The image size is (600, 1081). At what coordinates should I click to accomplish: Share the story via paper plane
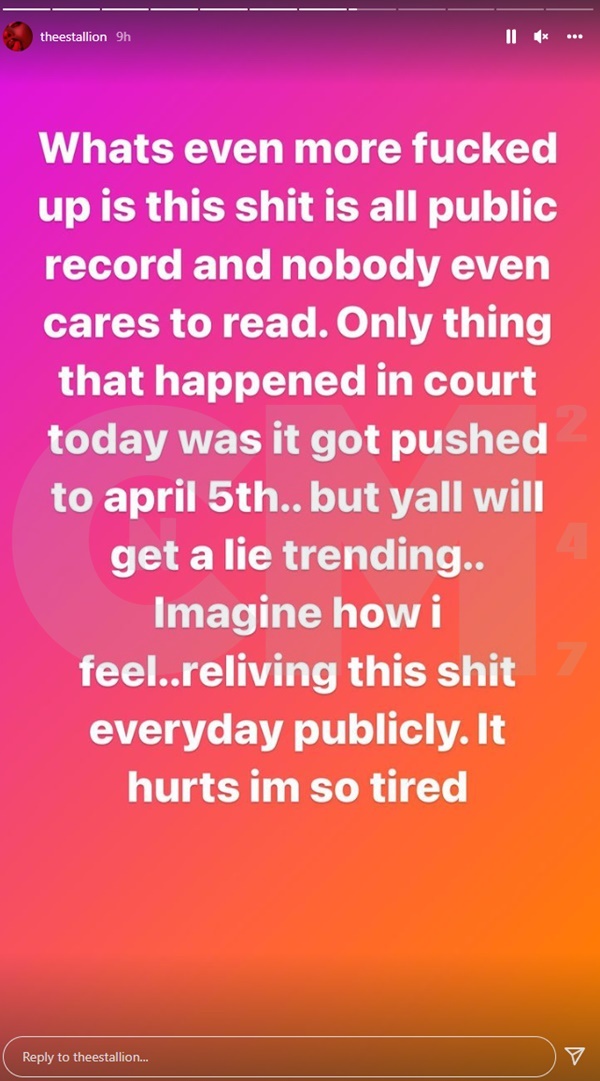pos(575,1056)
